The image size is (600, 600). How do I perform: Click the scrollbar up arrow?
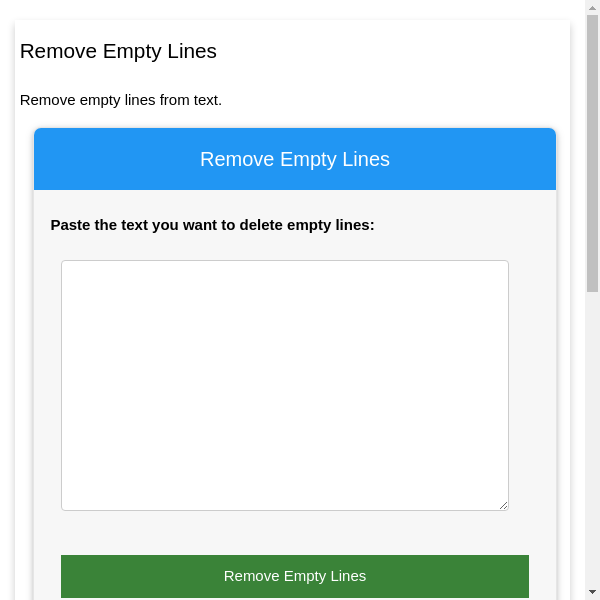(x=592, y=7)
